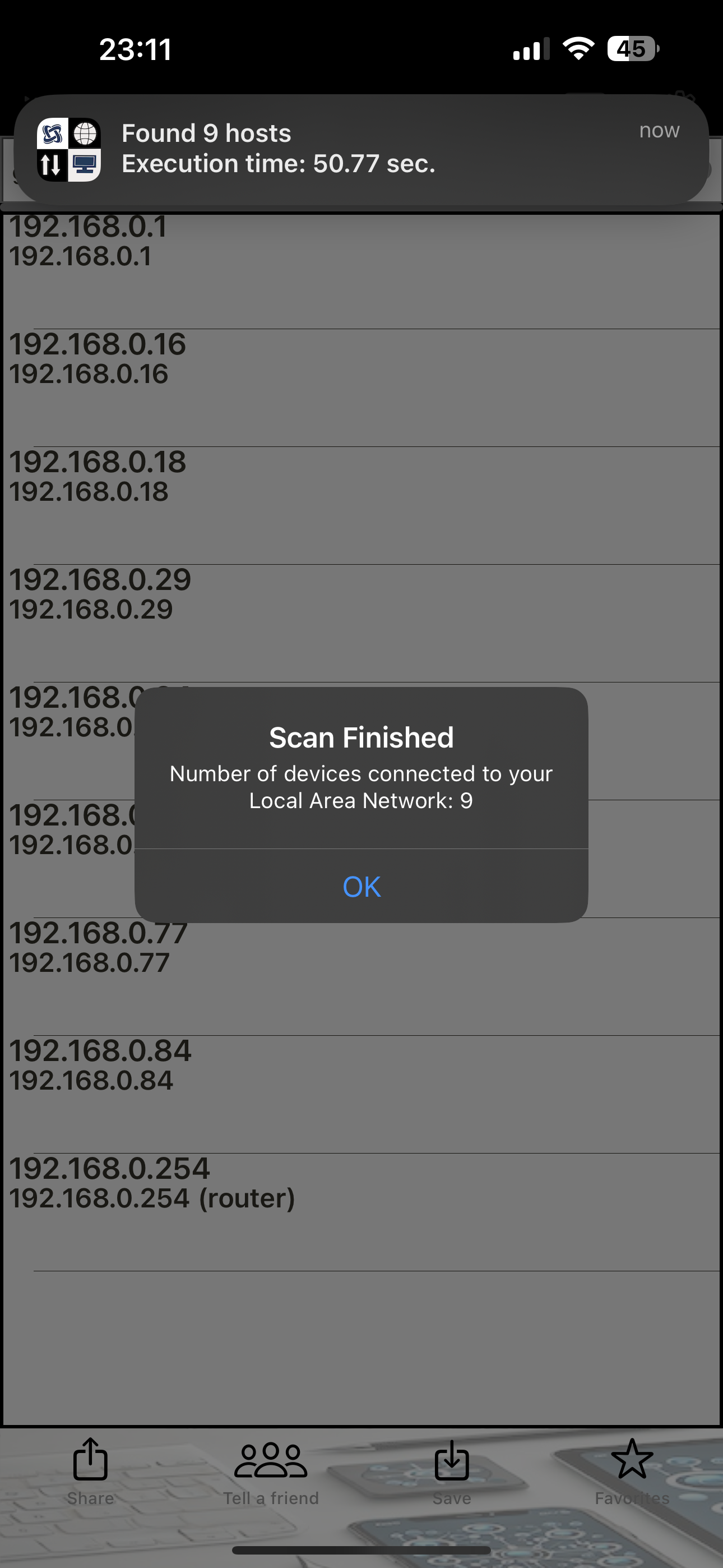Open the Share action
This screenshot has height=1568, width=723.
tap(91, 1472)
